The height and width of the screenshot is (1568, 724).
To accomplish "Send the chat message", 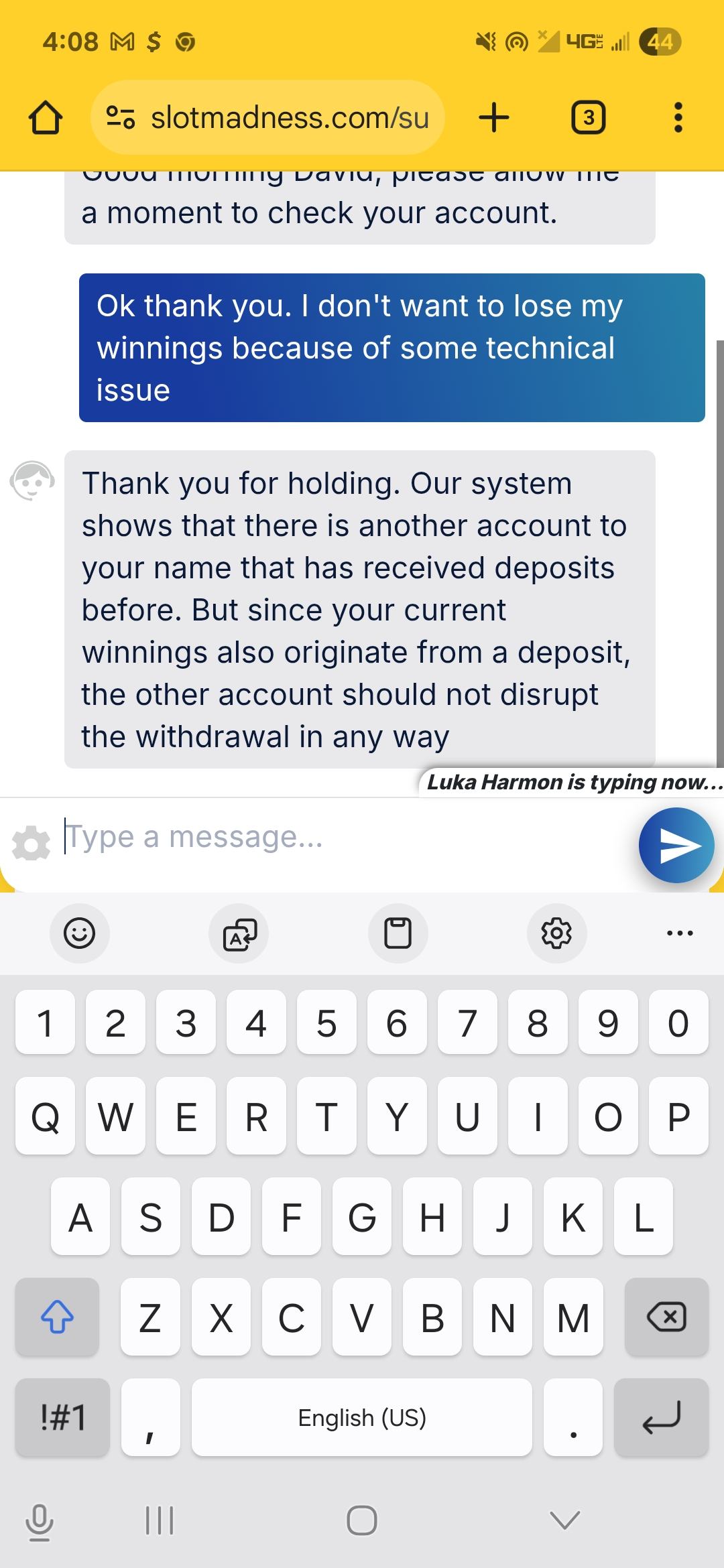I will [x=676, y=845].
